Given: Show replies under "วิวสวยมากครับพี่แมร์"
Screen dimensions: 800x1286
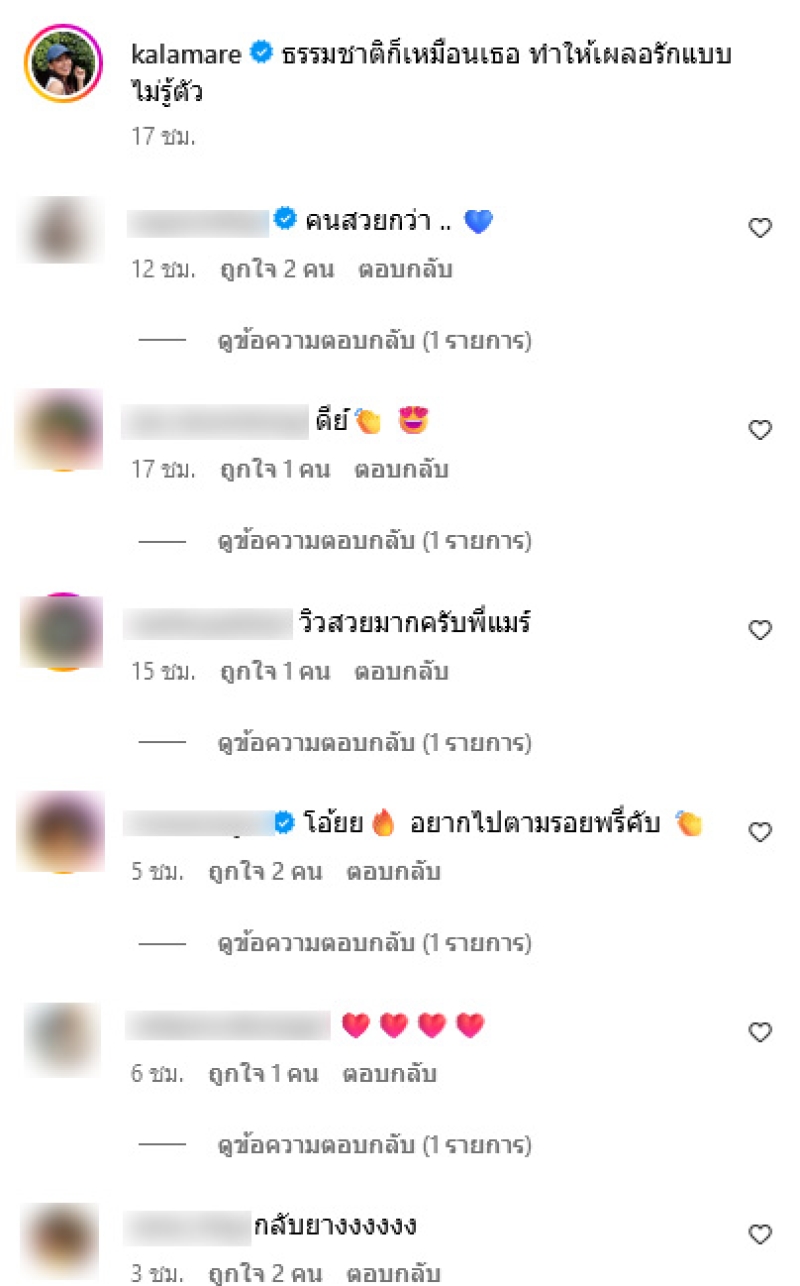Looking at the screenshot, I should tap(374, 743).
